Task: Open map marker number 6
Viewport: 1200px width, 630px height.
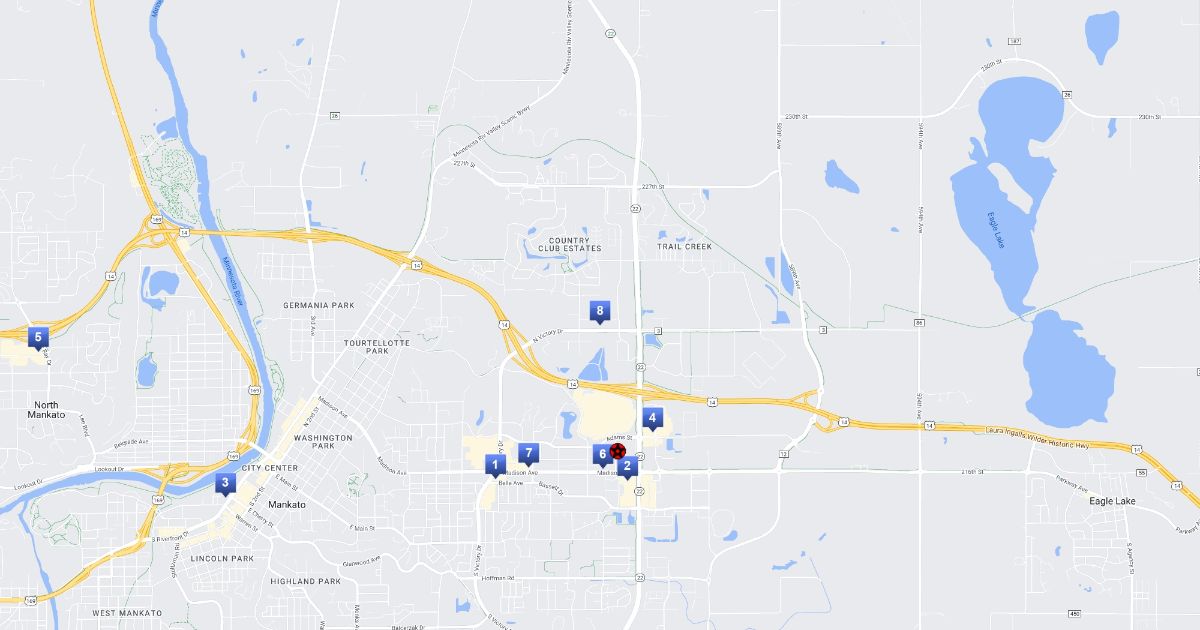Action: [602, 455]
